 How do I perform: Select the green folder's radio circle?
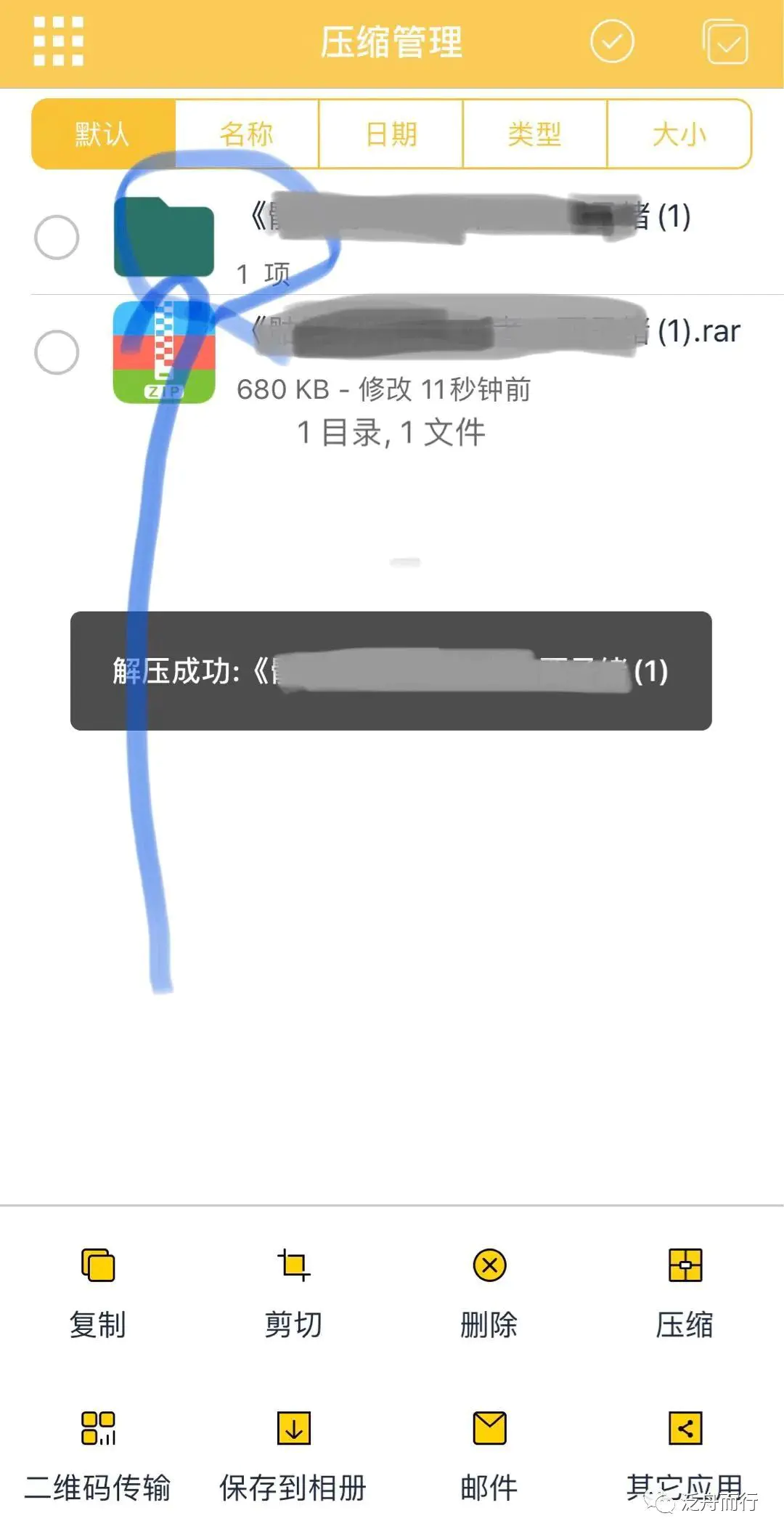pos(57,238)
